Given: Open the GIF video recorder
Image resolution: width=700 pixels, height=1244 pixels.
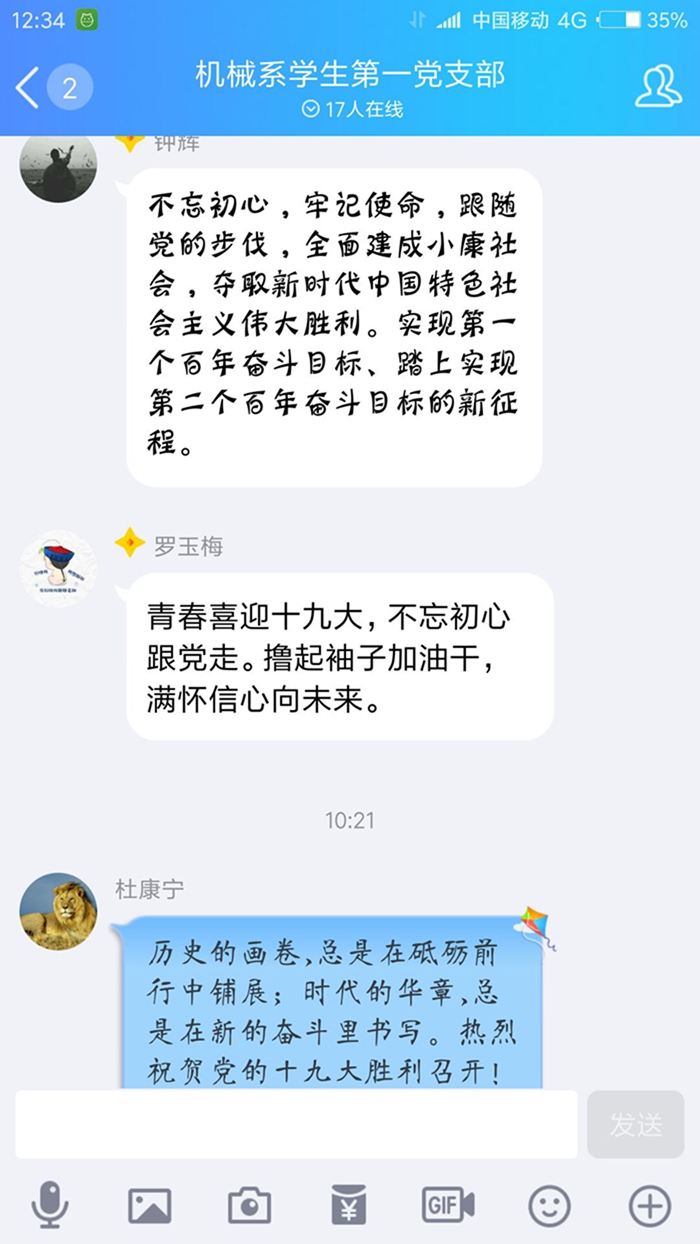Looking at the screenshot, I should point(448,1206).
